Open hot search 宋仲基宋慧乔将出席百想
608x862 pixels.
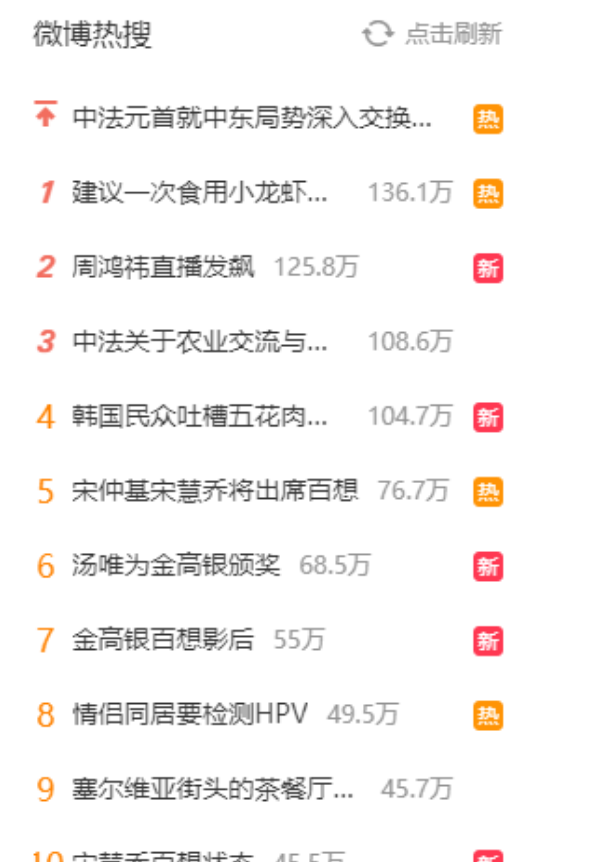215,491
